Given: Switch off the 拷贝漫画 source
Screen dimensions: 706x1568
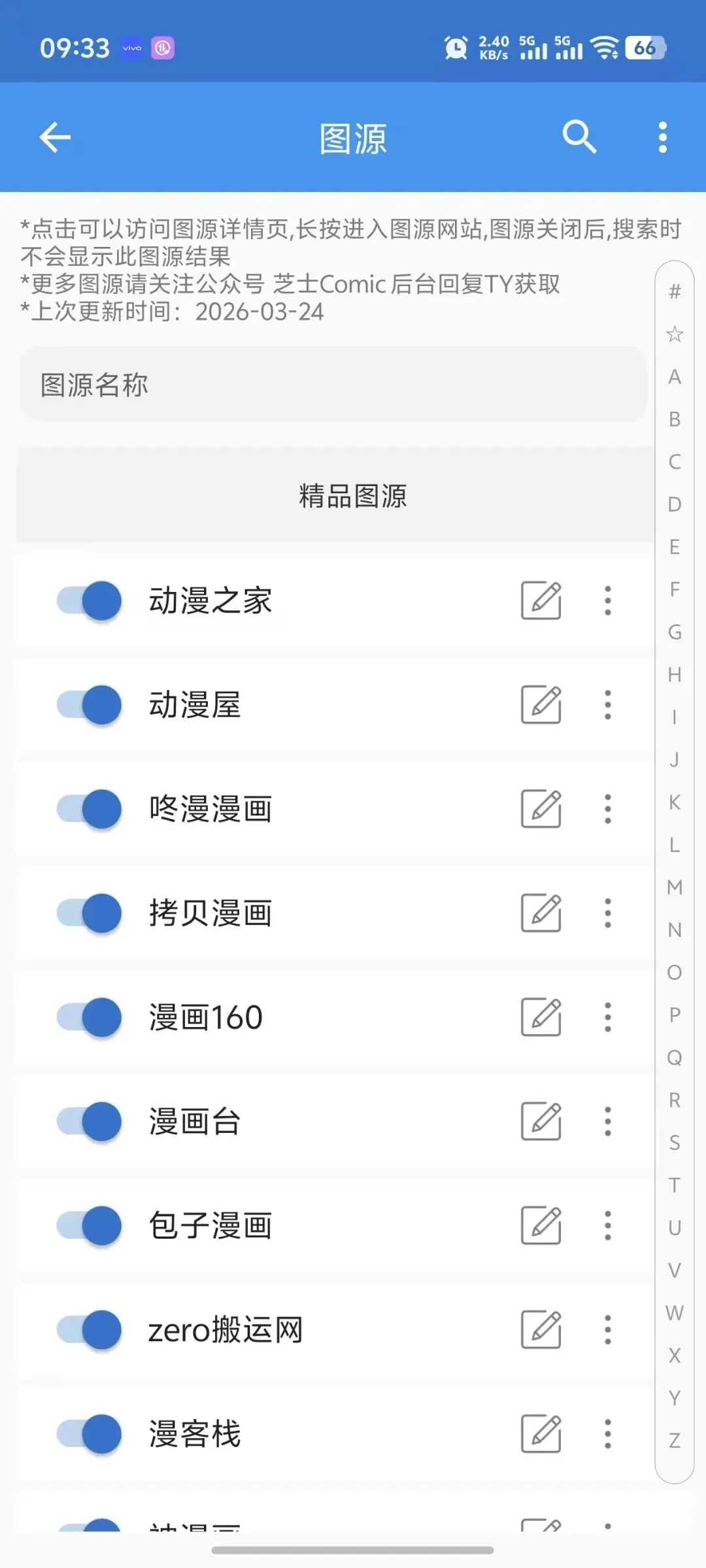Looking at the screenshot, I should point(90,913).
